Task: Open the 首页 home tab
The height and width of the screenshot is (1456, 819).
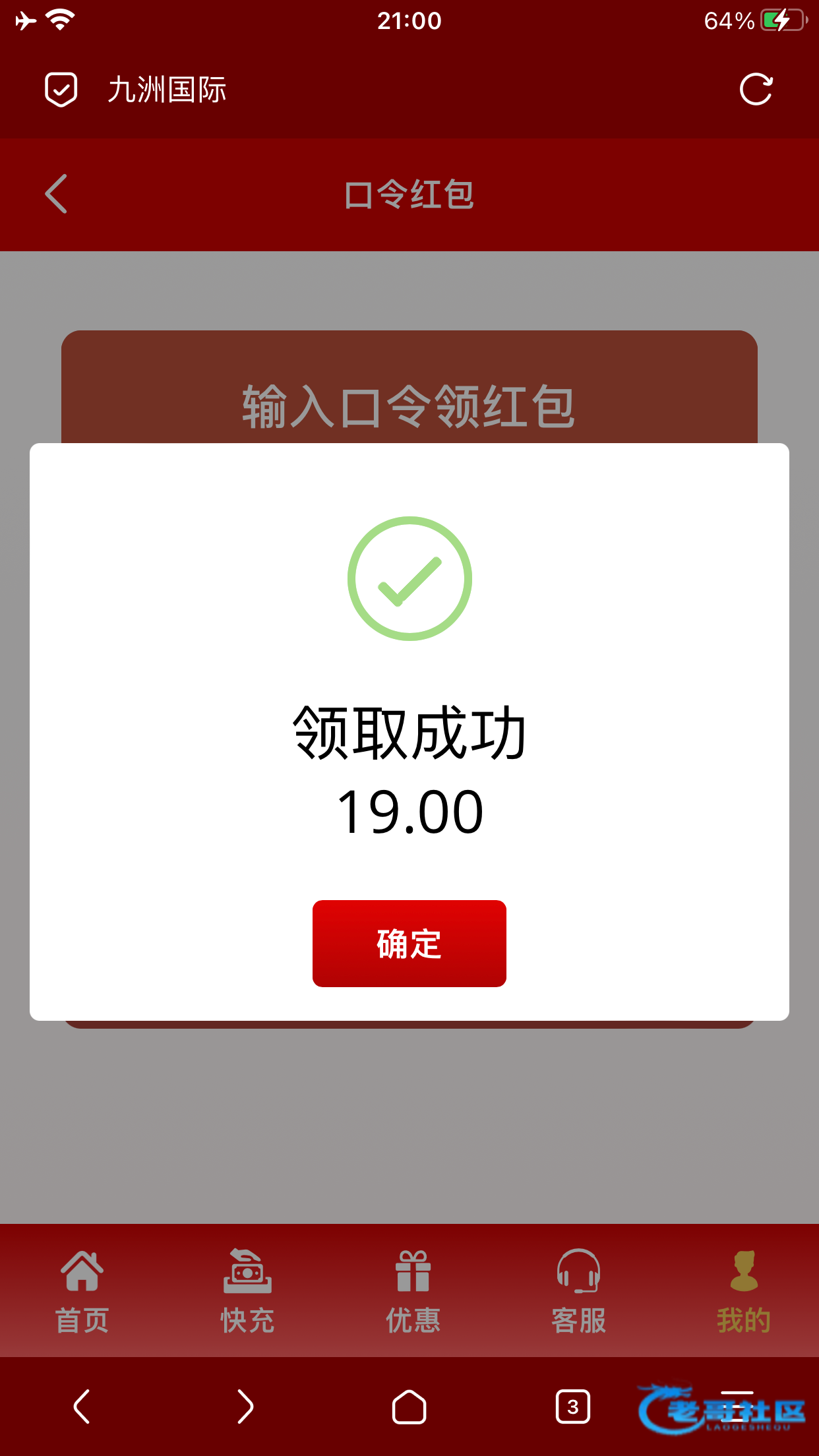Action: point(82,1291)
